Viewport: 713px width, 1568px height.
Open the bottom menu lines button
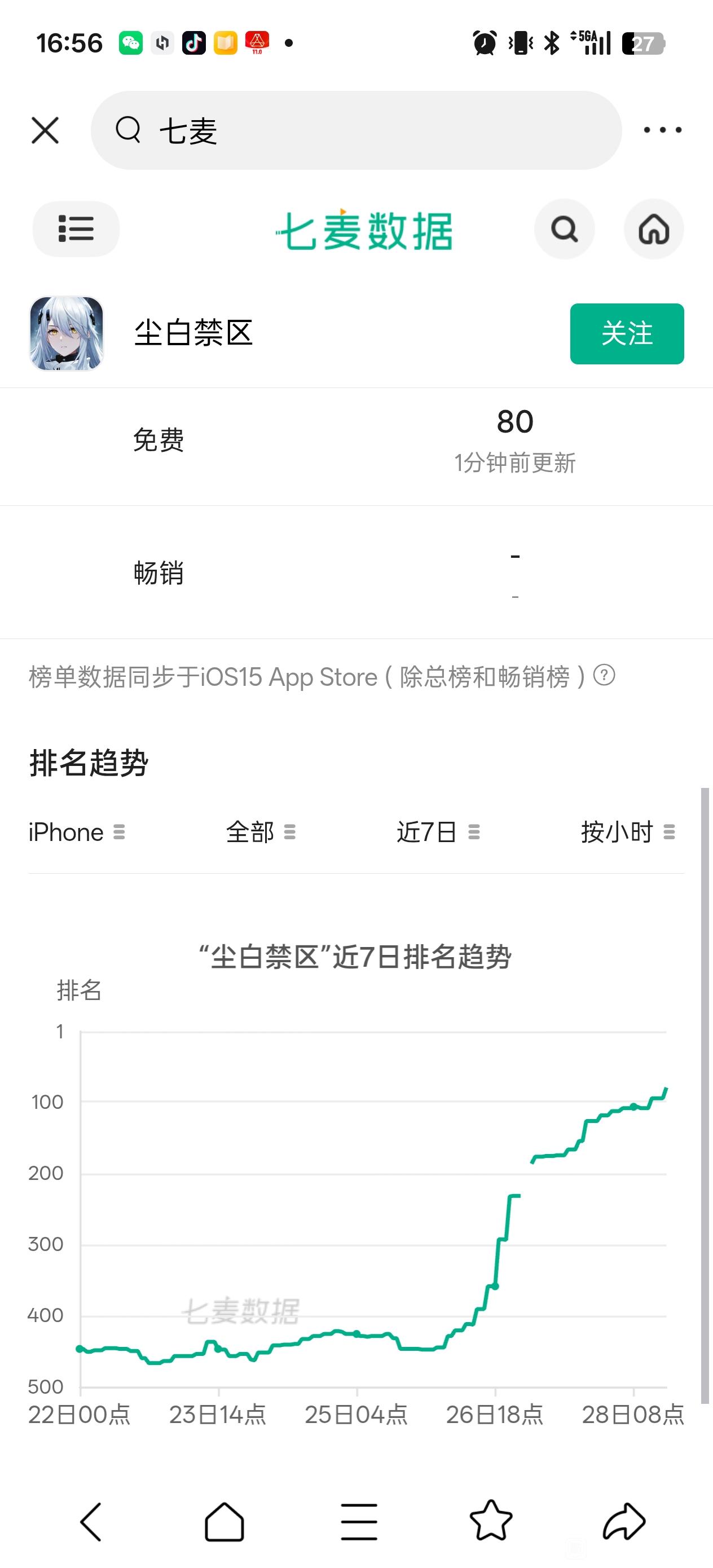click(x=359, y=1522)
